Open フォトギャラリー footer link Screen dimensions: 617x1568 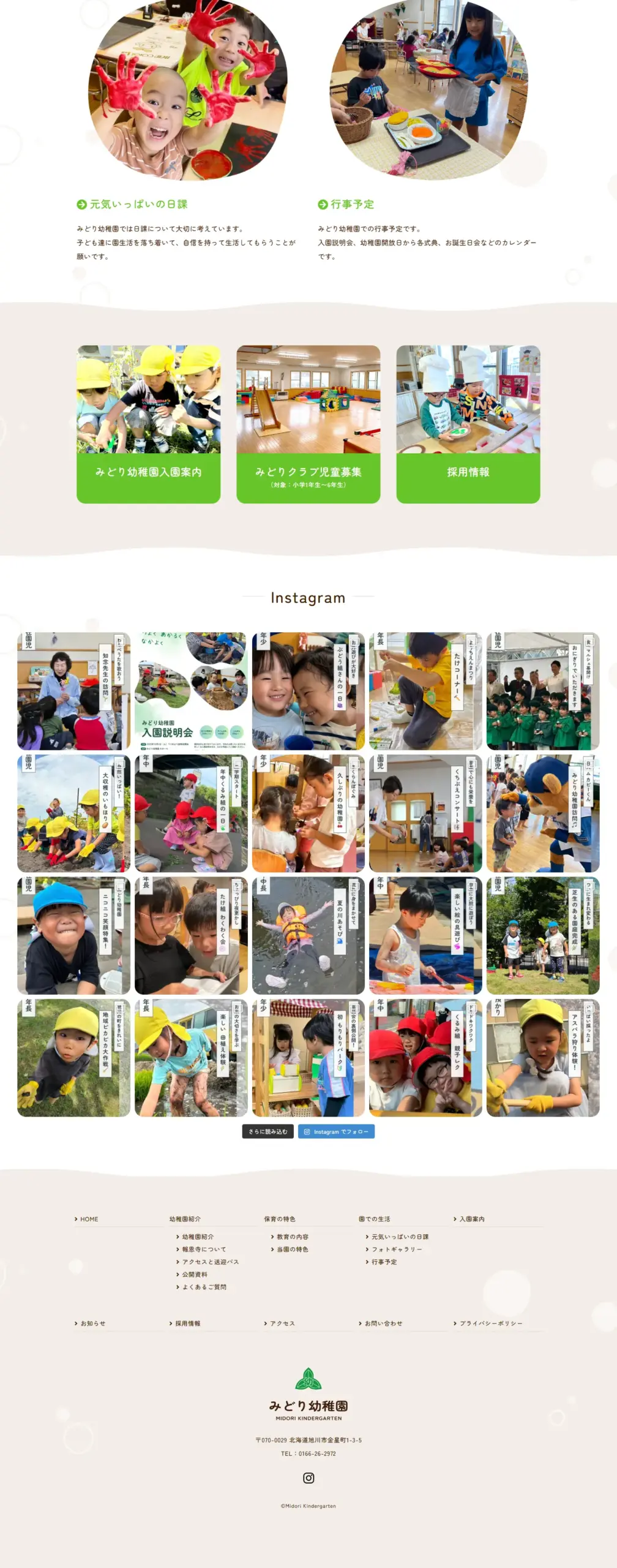pyautogui.click(x=396, y=1249)
